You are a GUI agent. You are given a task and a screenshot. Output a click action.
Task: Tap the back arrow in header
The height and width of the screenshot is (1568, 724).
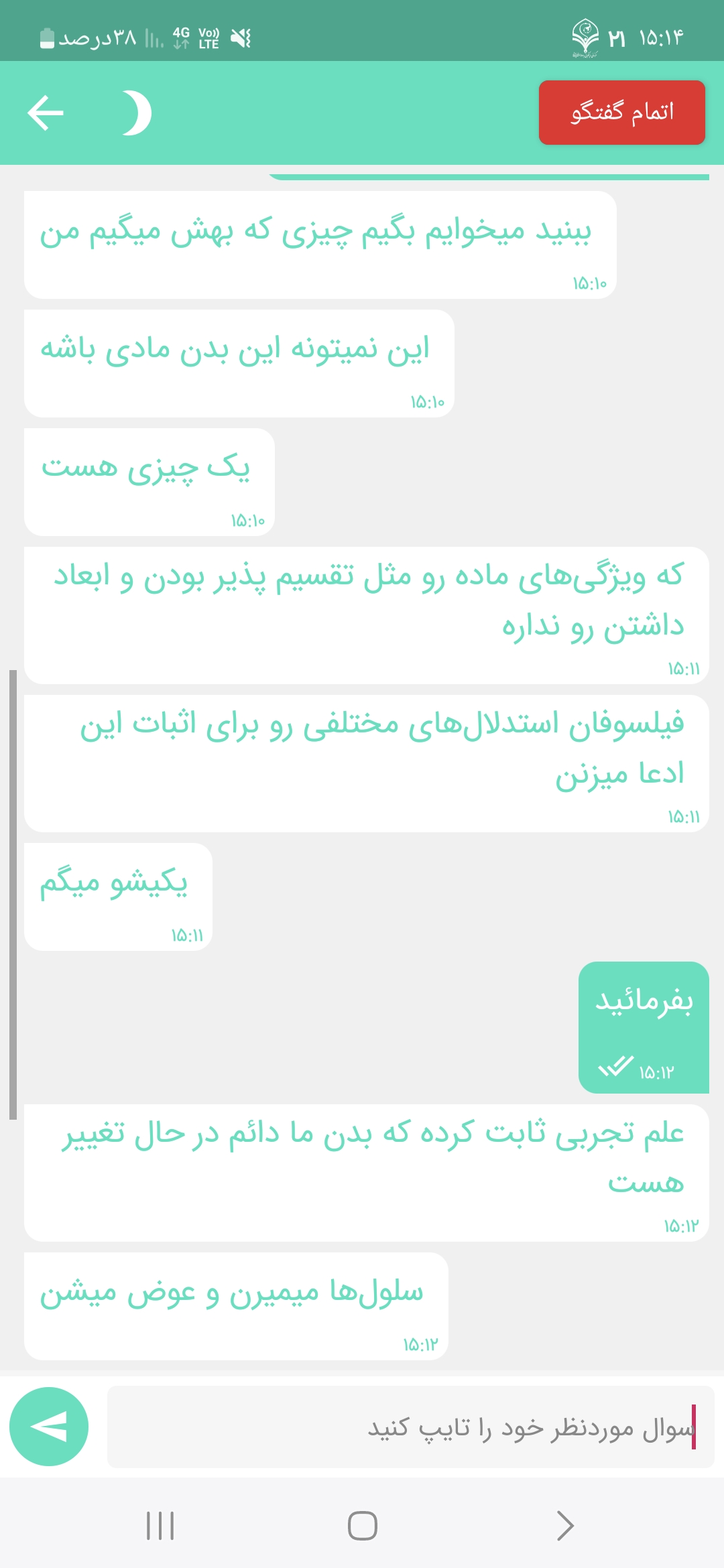coord(46,113)
